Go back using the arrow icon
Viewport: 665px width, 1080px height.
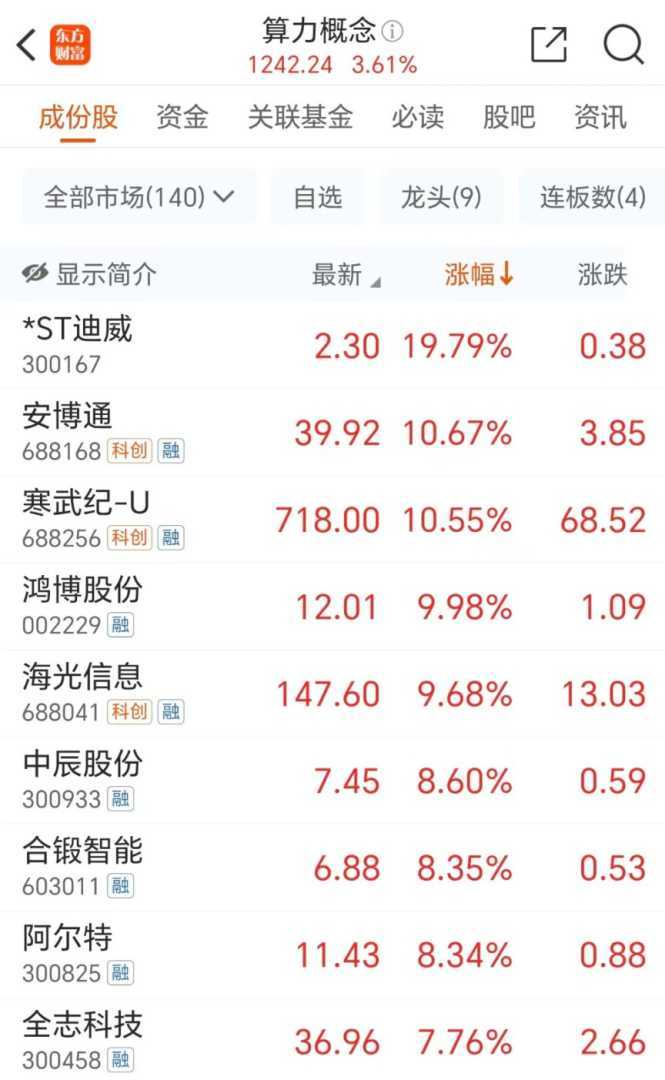coord(27,45)
